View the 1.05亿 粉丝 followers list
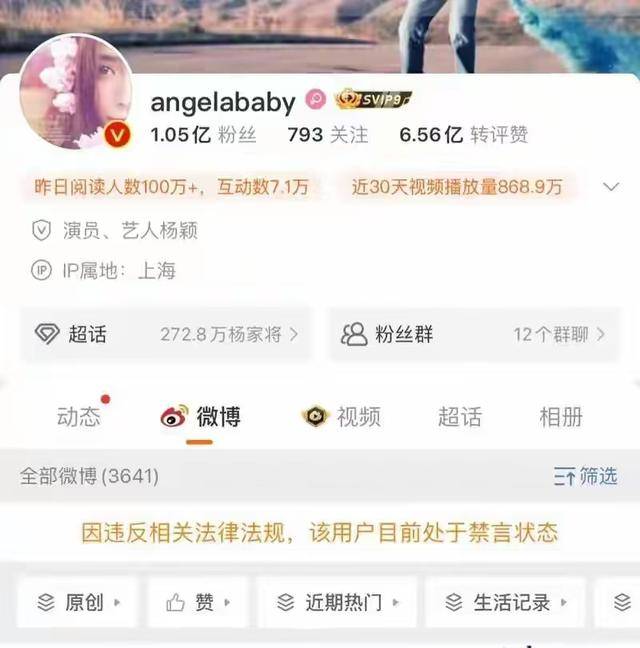The height and width of the screenshot is (648, 640). (203, 134)
